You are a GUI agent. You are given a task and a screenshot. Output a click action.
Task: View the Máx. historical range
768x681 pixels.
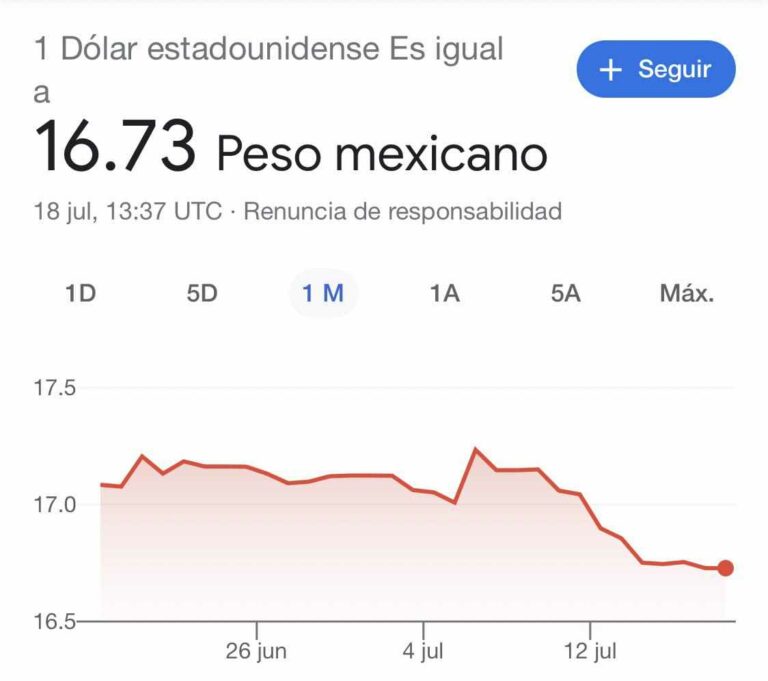686,294
